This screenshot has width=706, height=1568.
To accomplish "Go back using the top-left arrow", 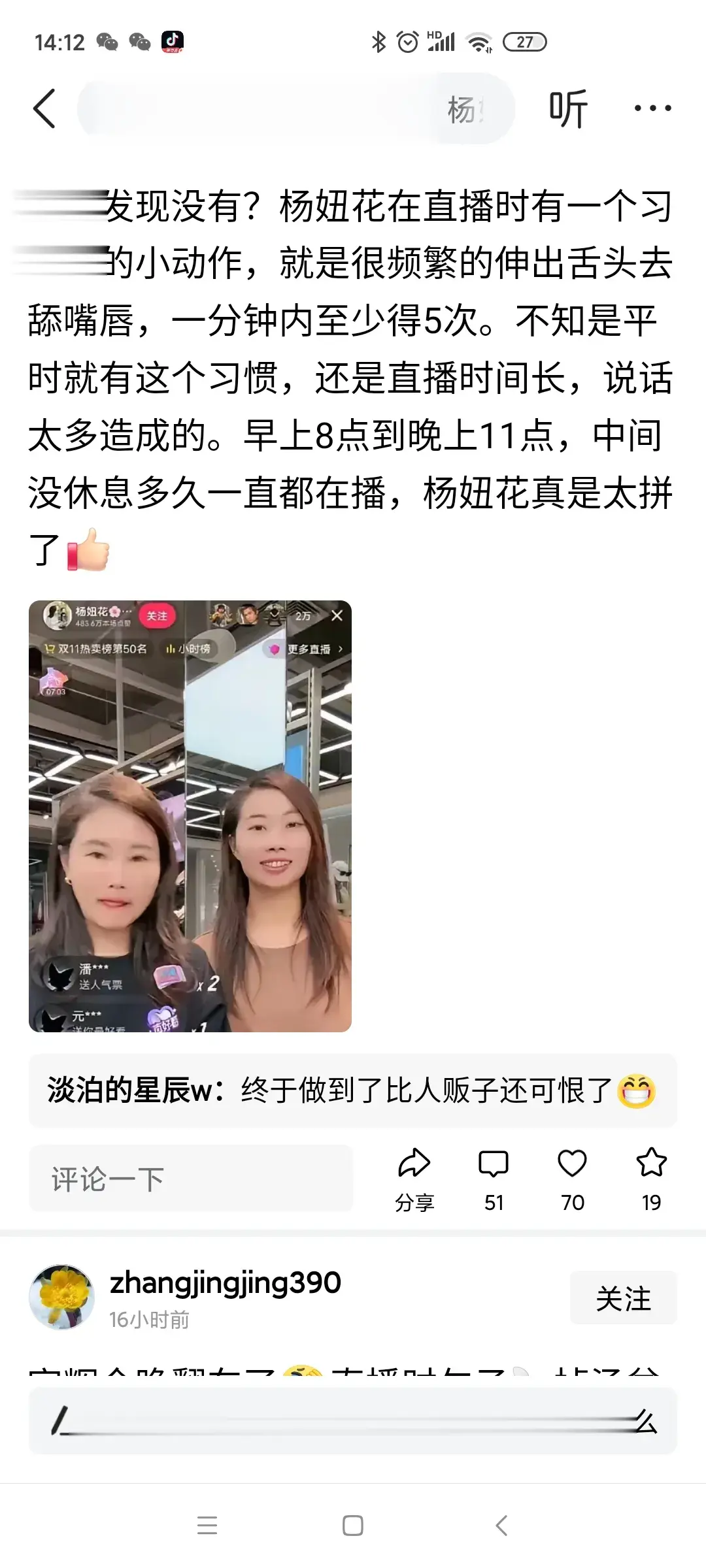I will [x=44, y=108].
